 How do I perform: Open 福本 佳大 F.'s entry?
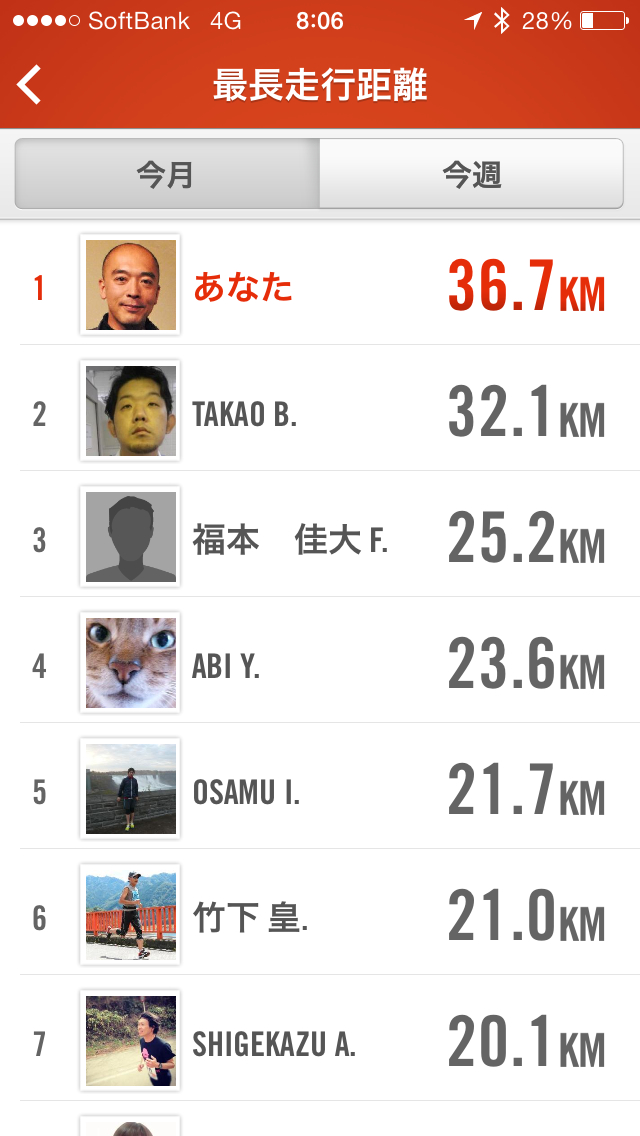coord(320,537)
